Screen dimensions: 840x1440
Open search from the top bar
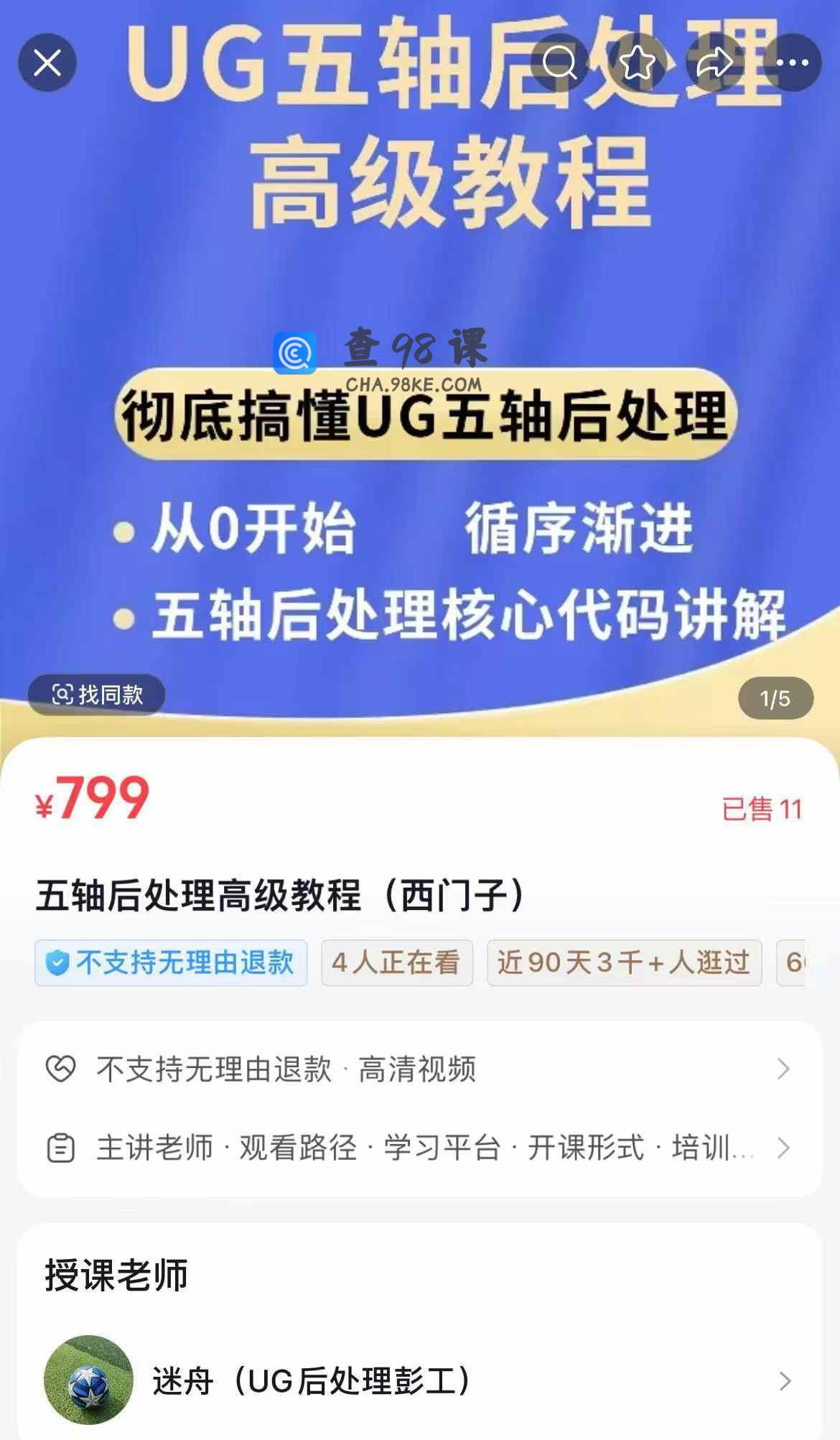point(559,63)
